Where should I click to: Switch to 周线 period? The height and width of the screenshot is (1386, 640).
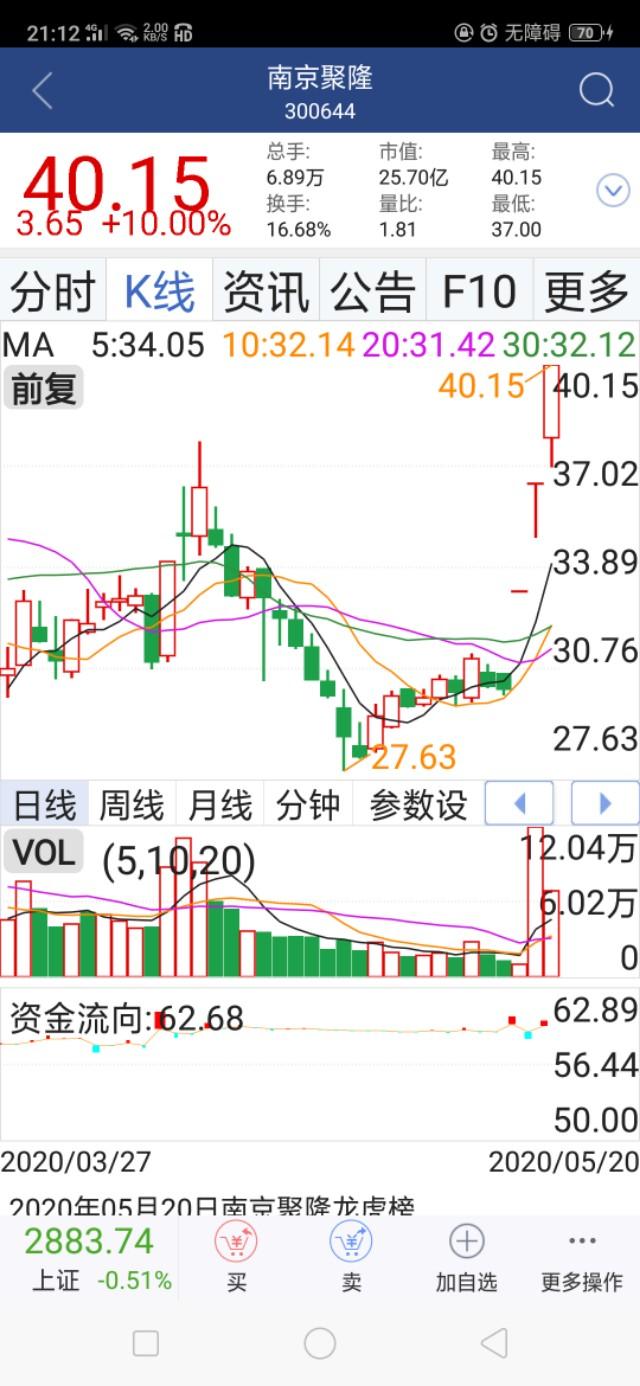132,803
